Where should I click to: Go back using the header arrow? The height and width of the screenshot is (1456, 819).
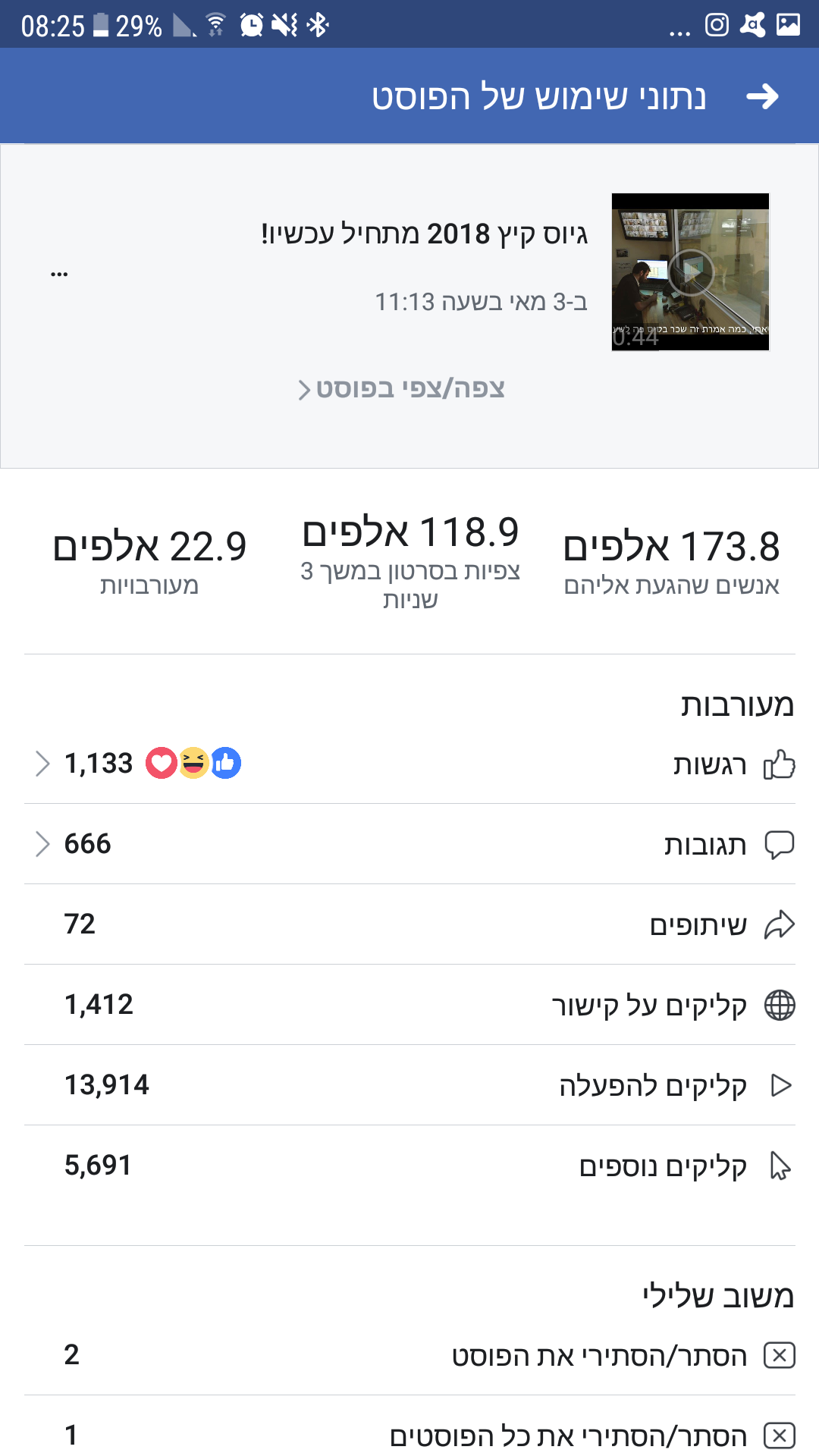[x=762, y=96]
